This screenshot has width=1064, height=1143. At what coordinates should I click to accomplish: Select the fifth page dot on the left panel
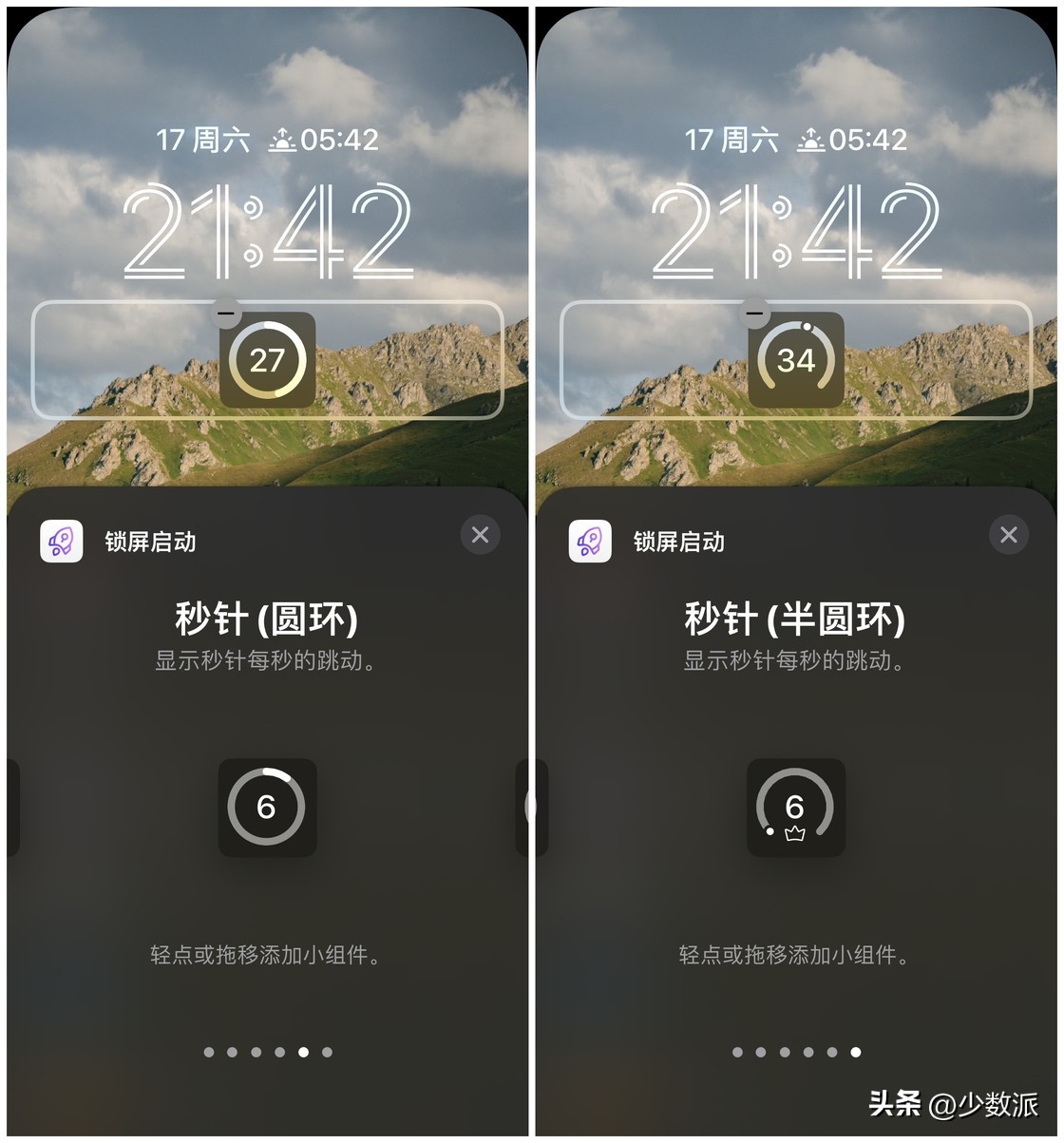(x=302, y=1053)
